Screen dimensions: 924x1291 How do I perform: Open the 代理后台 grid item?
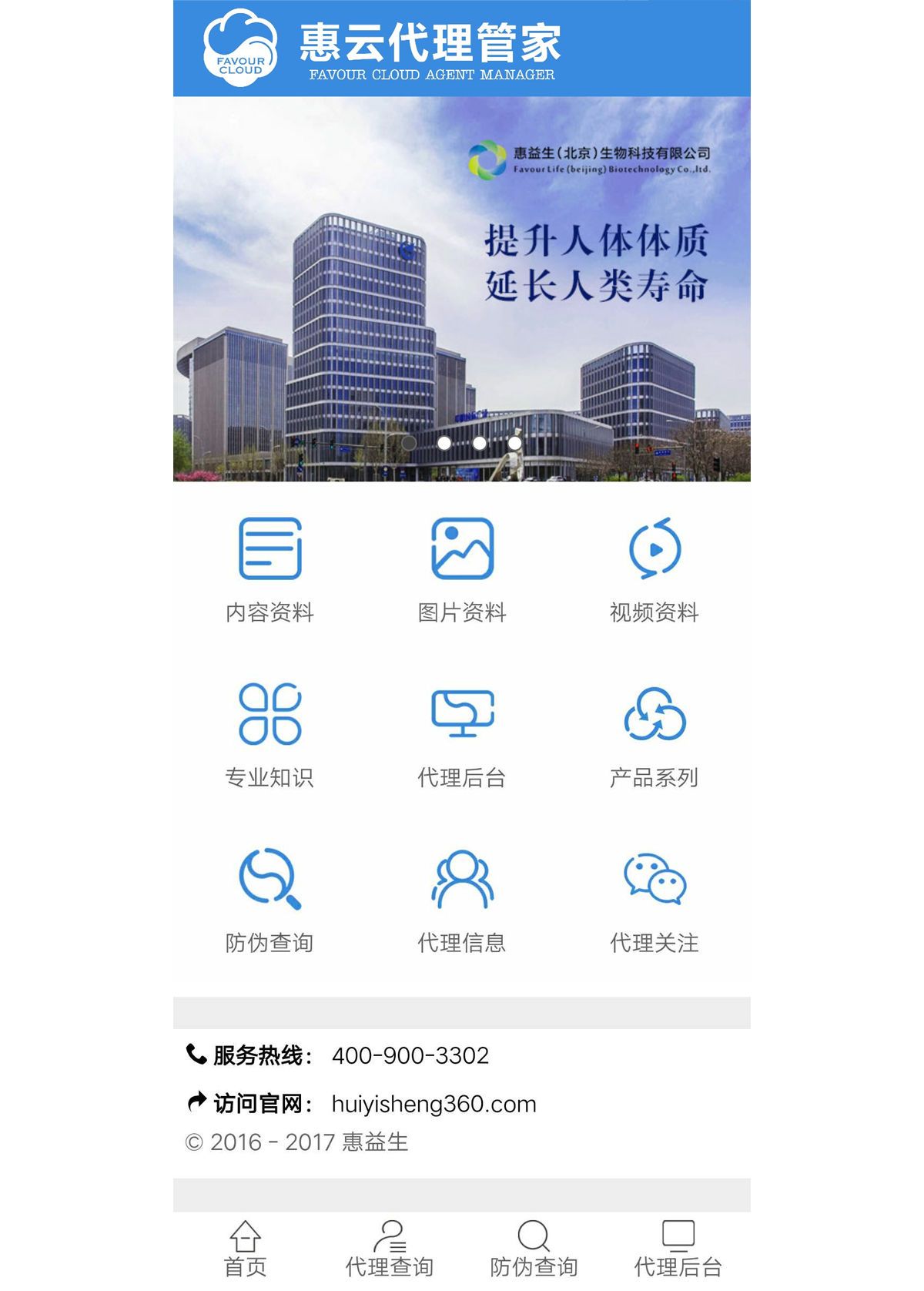click(462, 734)
